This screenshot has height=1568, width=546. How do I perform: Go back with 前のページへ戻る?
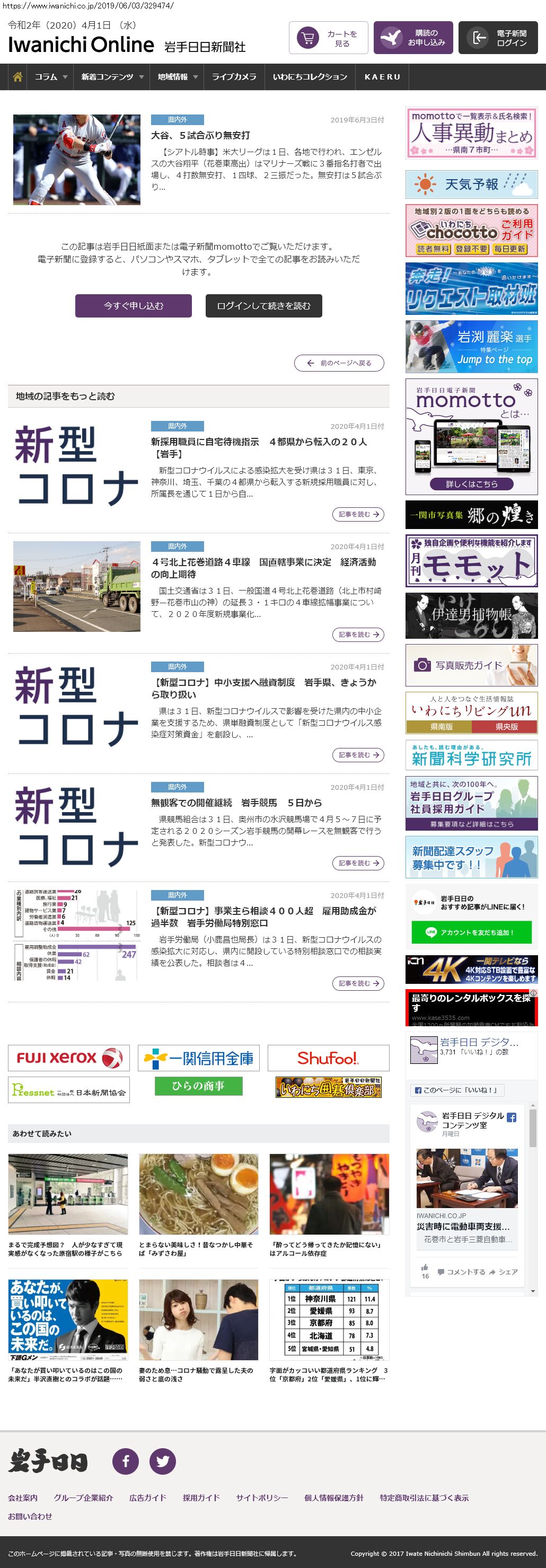click(x=339, y=363)
